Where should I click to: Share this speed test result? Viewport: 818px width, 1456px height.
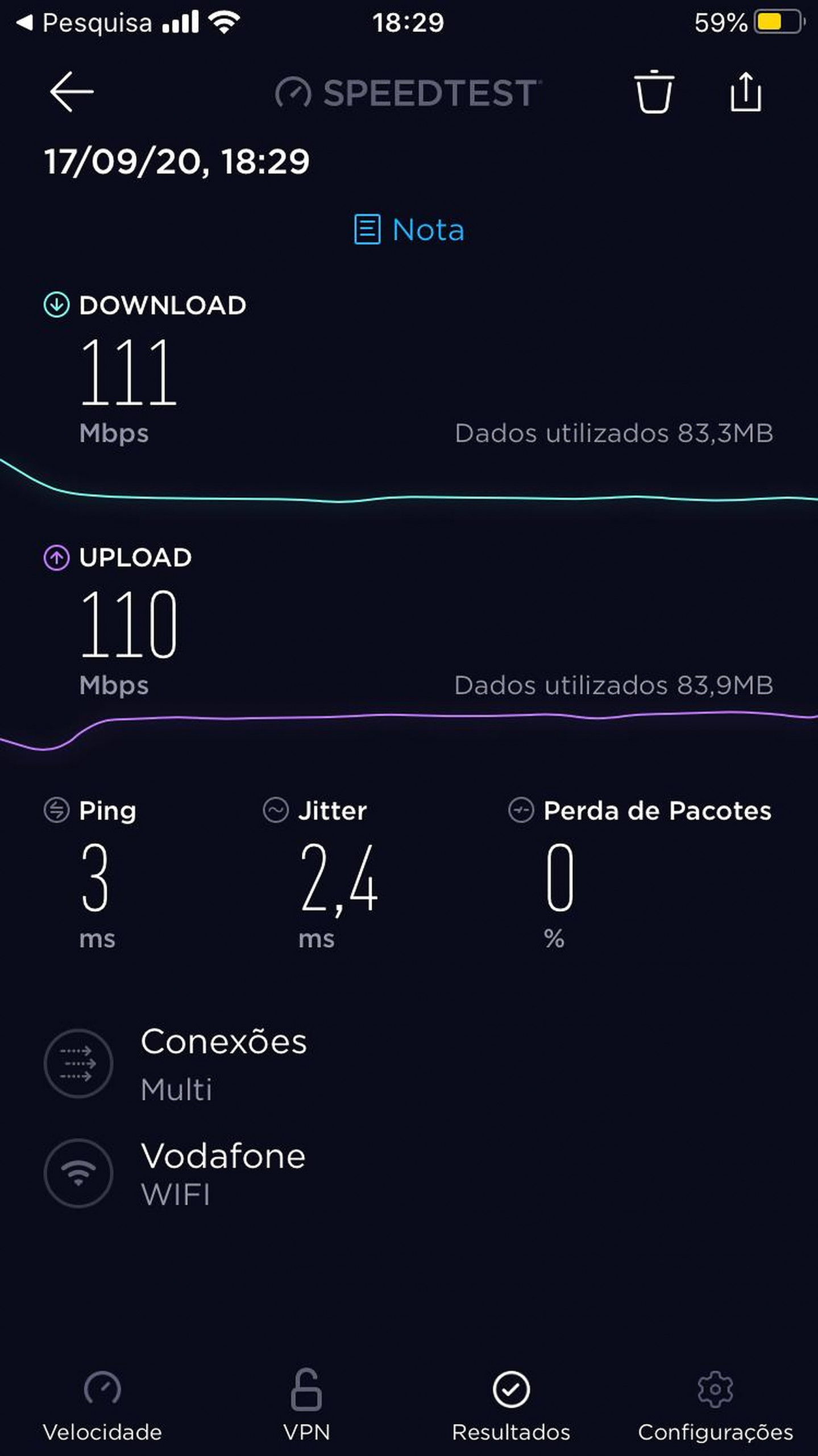745,92
